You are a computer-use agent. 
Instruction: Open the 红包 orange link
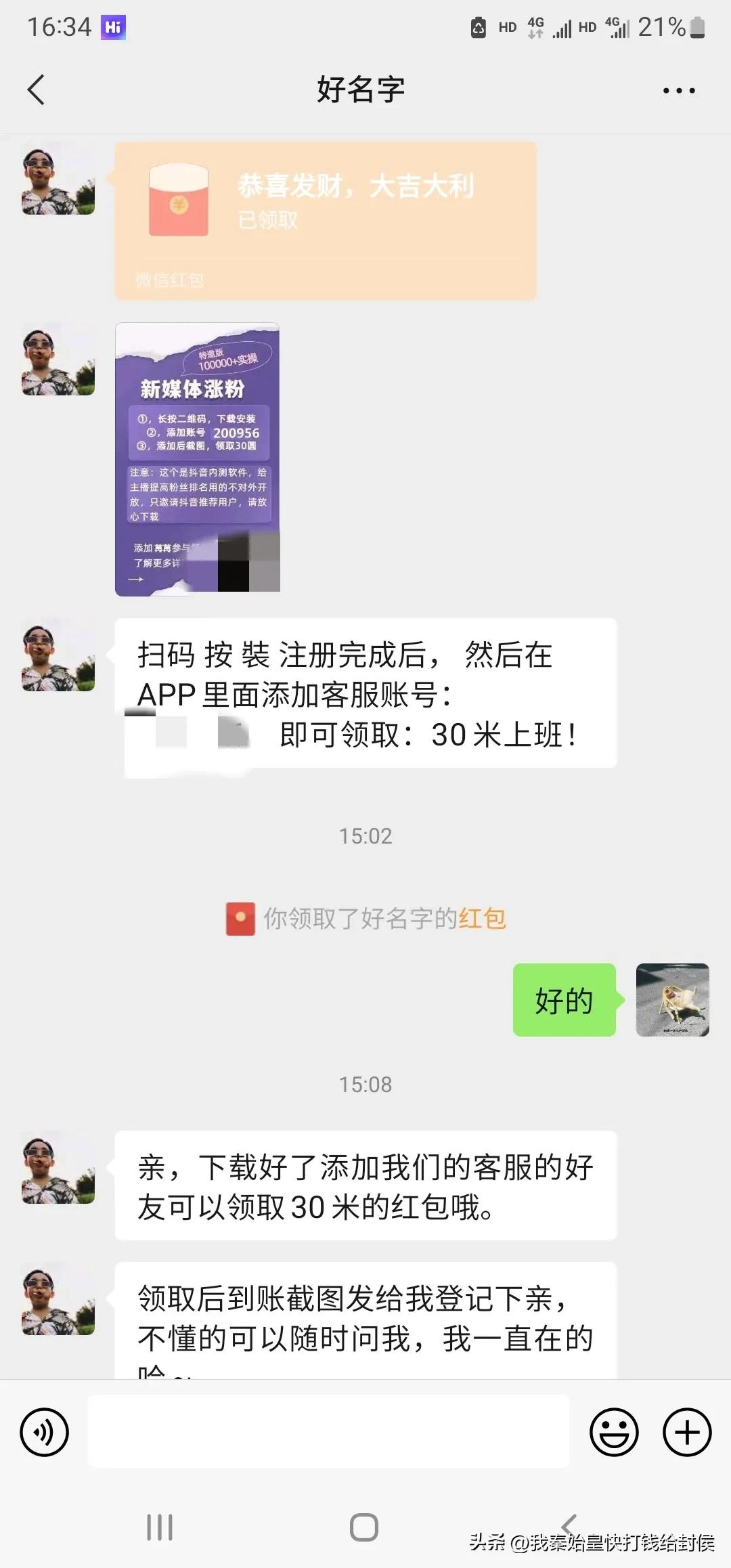click(x=484, y=919)
